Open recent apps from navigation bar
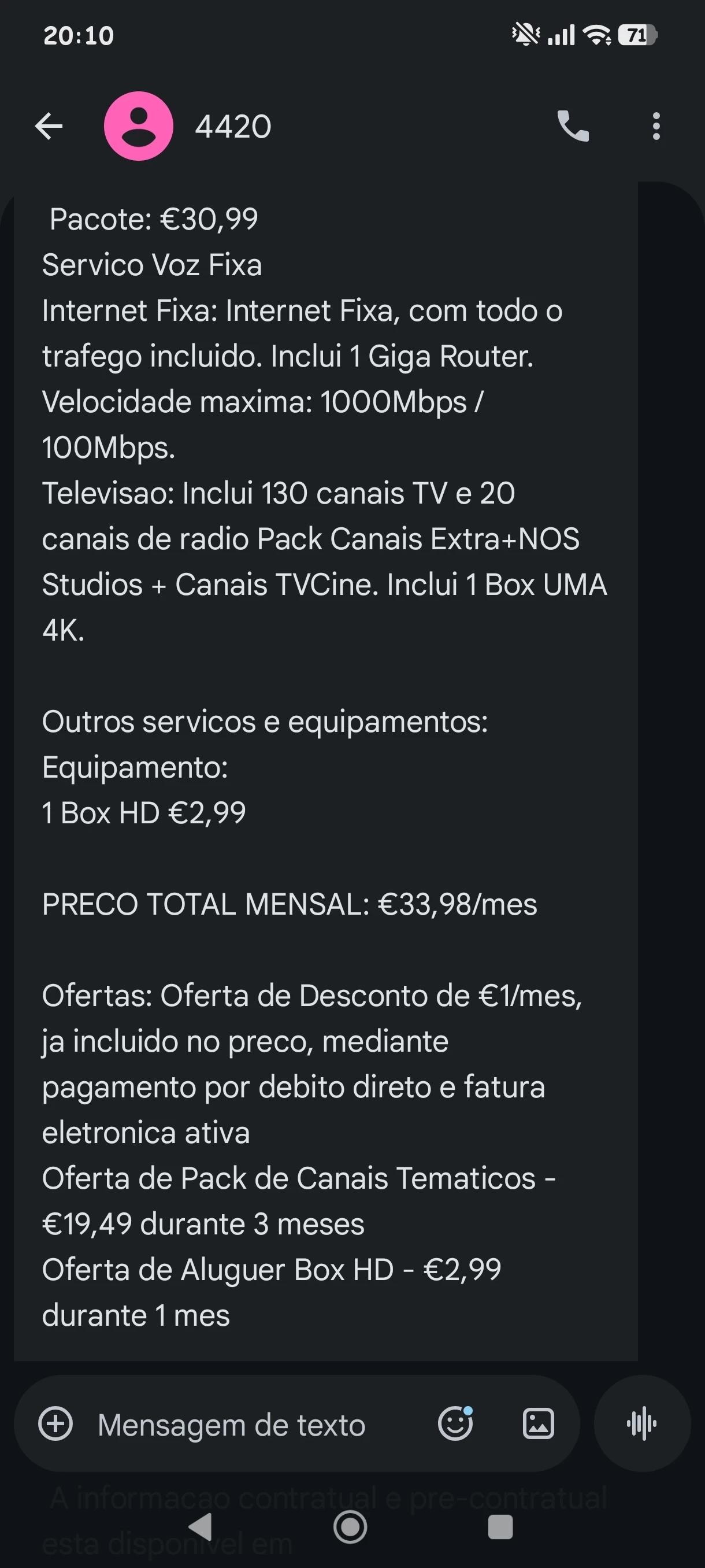The image size is (705, 1568). 500,1526
